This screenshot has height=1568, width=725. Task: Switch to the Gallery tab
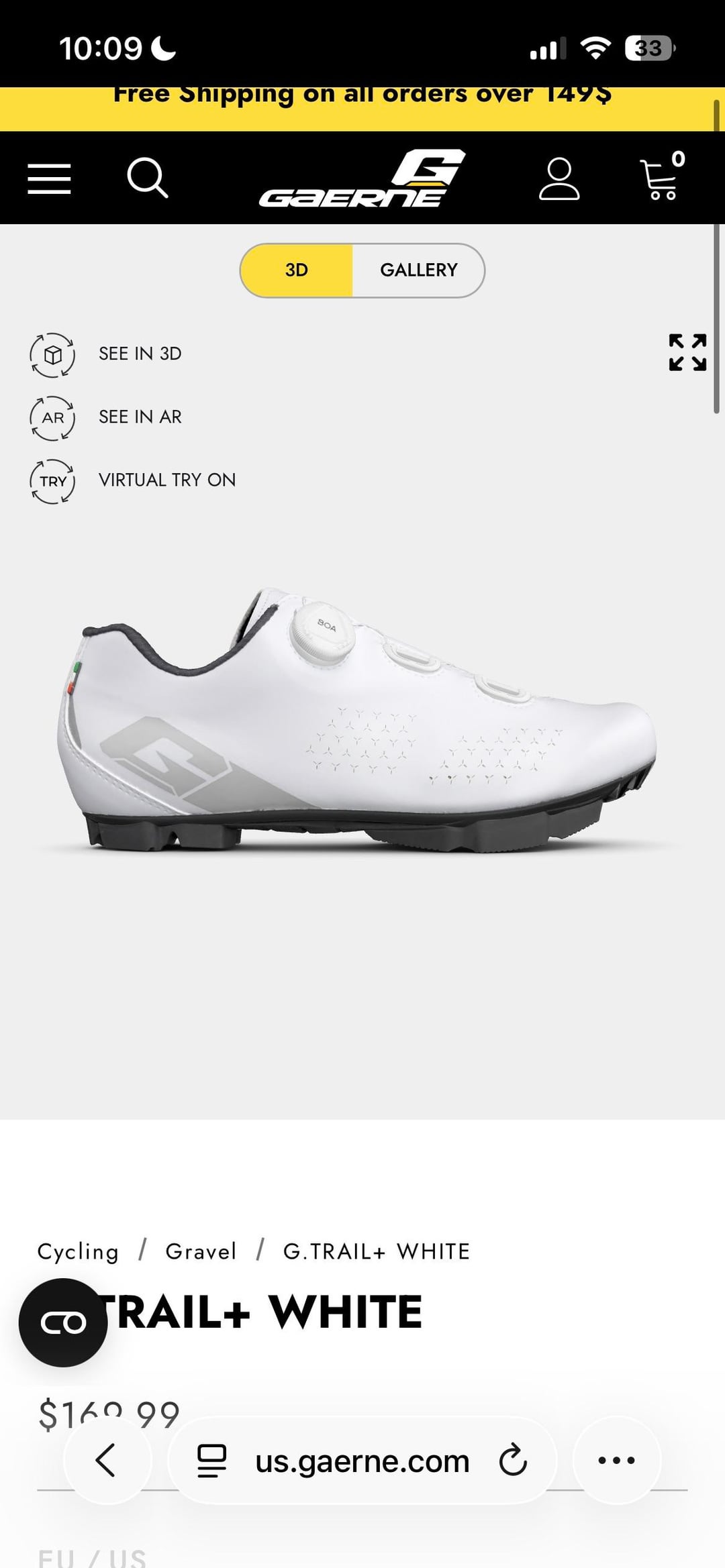pos(418,270)
